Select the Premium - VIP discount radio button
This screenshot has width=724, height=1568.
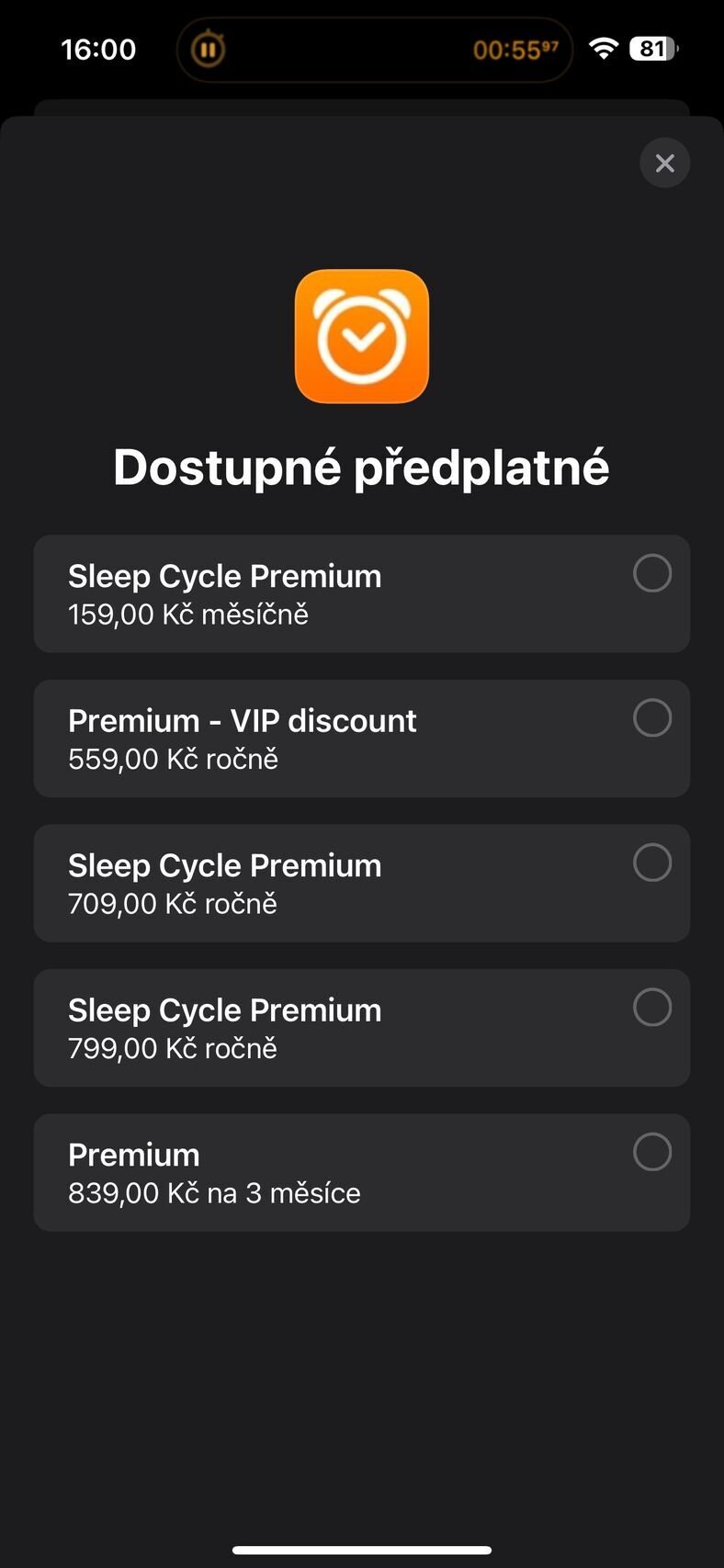(651, 717)
